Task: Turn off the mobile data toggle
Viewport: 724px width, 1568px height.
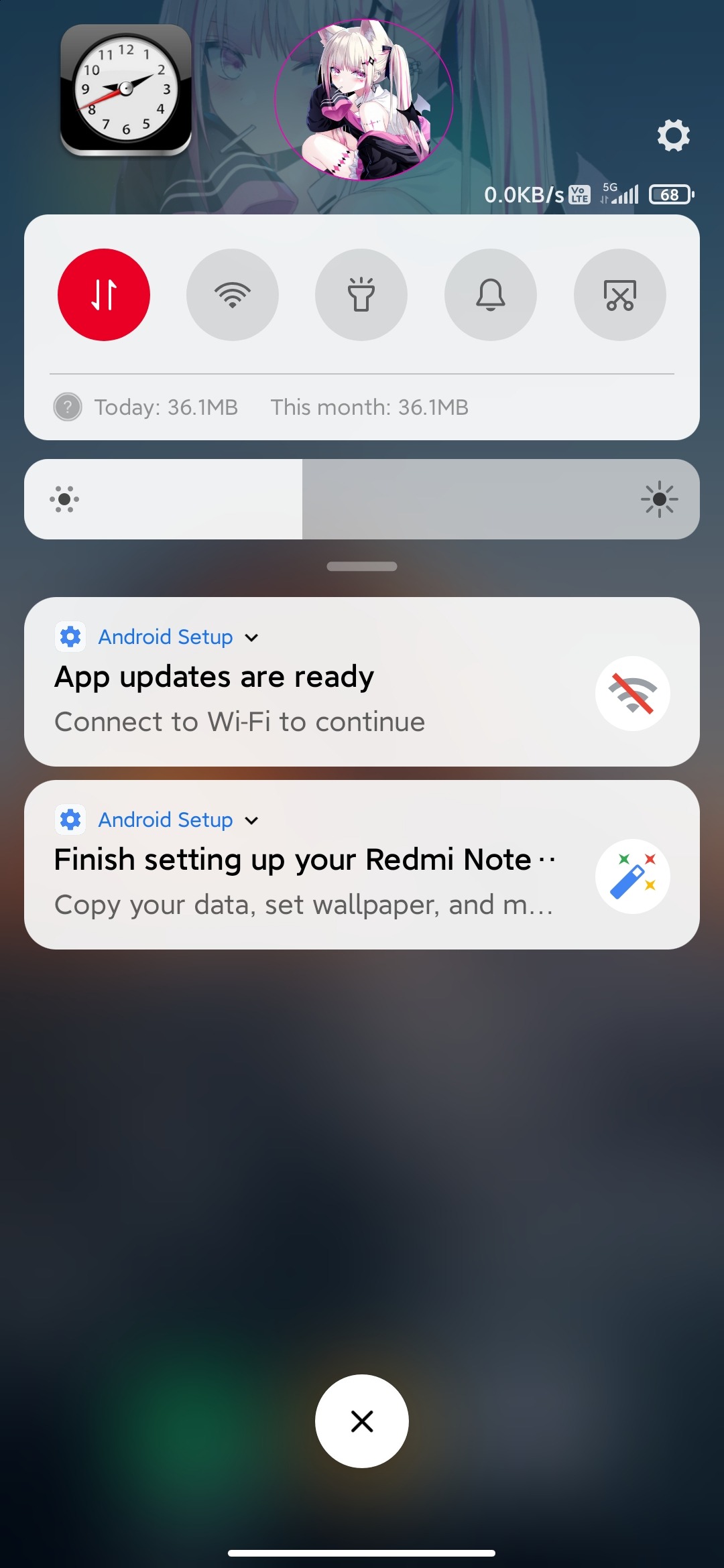Action: [x=104, y=295]
